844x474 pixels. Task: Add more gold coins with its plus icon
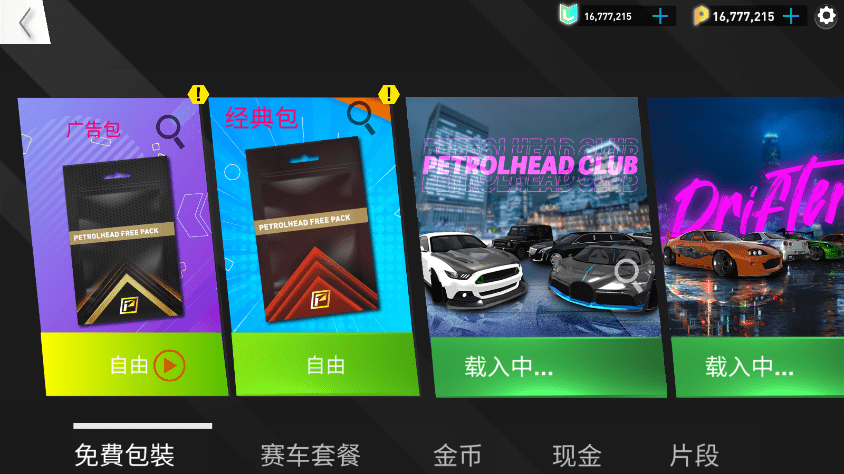click(792, 16)
